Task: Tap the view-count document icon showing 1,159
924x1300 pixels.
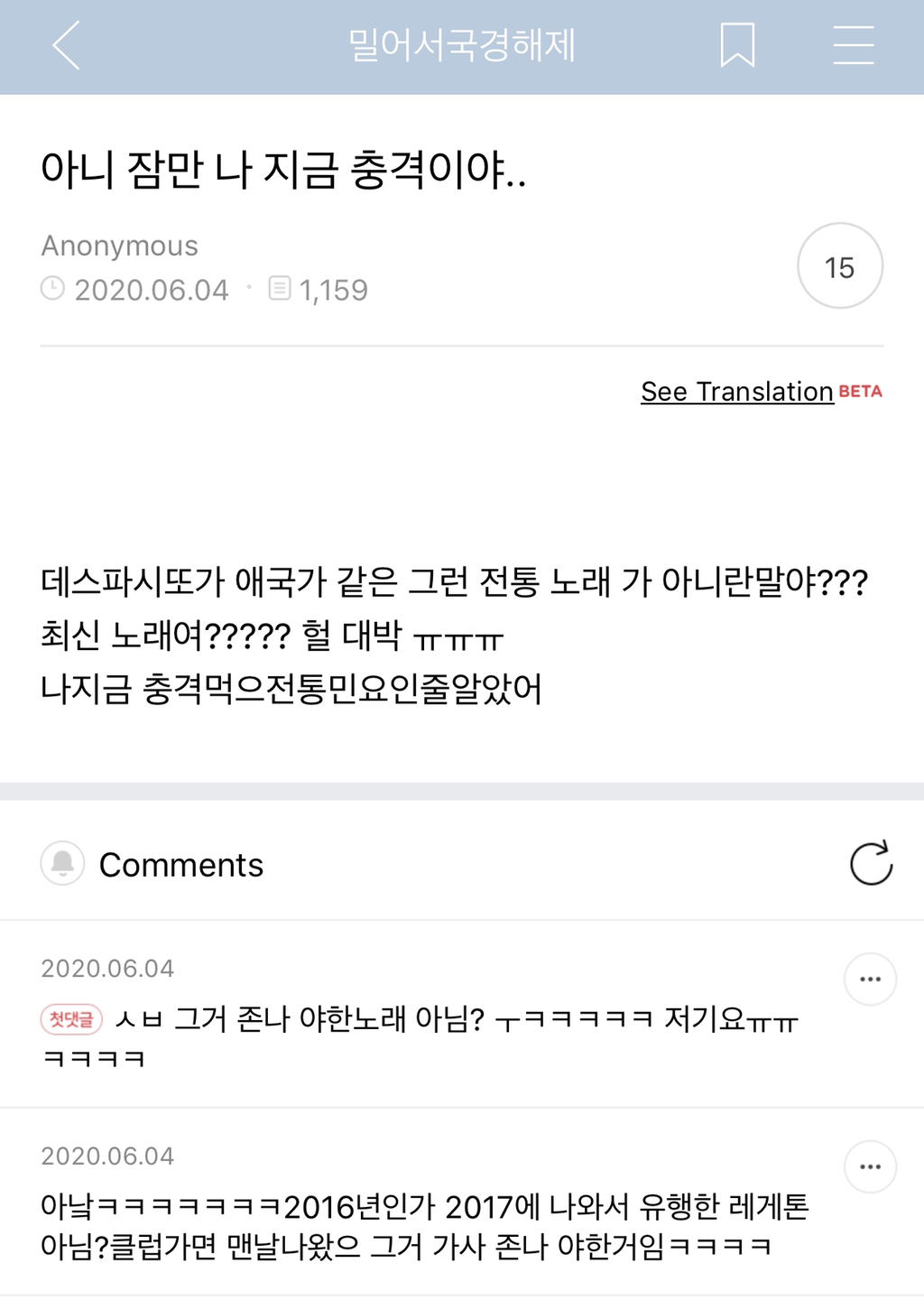Action: (280, 288)
